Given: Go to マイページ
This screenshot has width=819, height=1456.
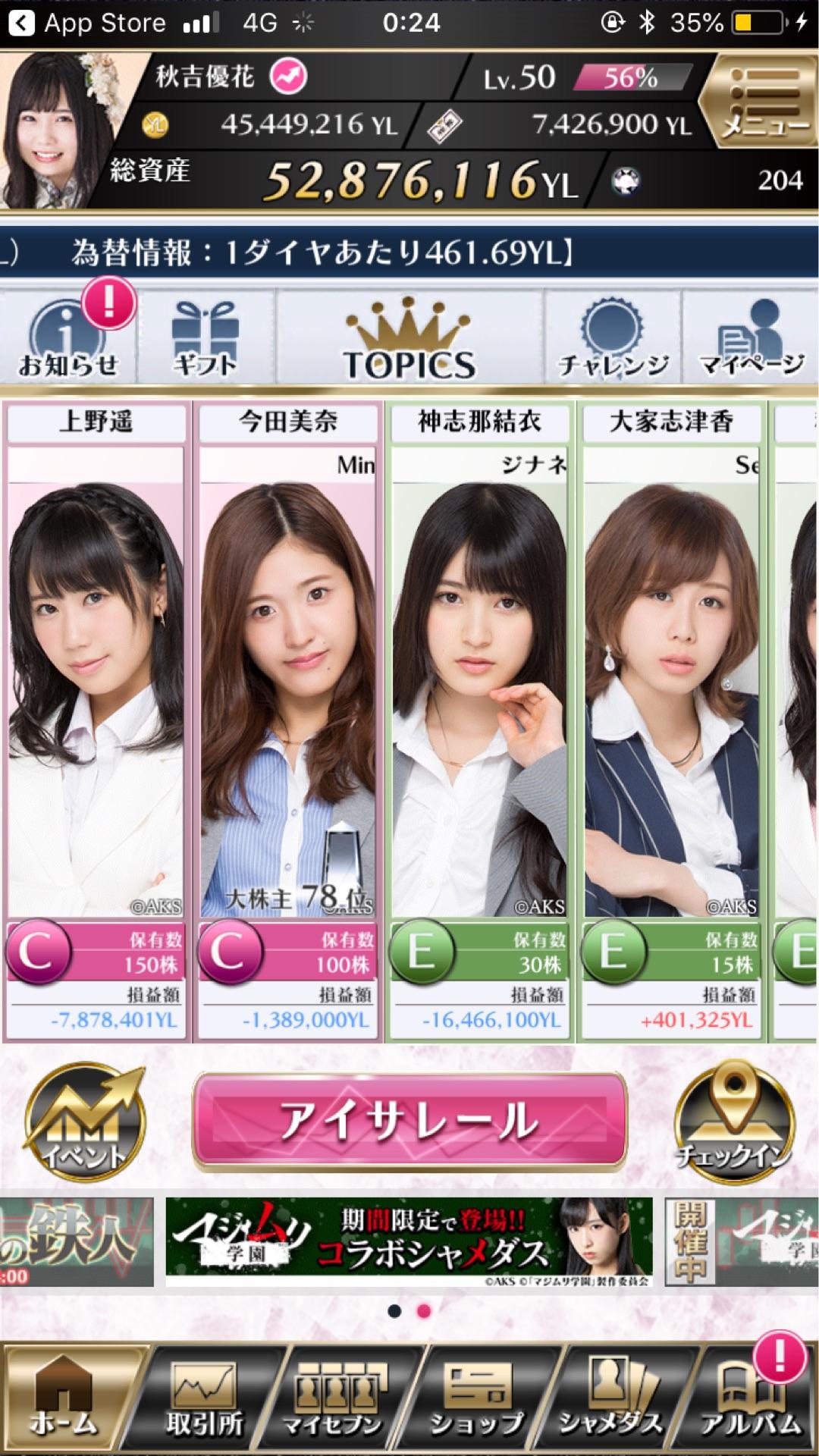Looking at the screenshot, I should (x=751, y=339).
